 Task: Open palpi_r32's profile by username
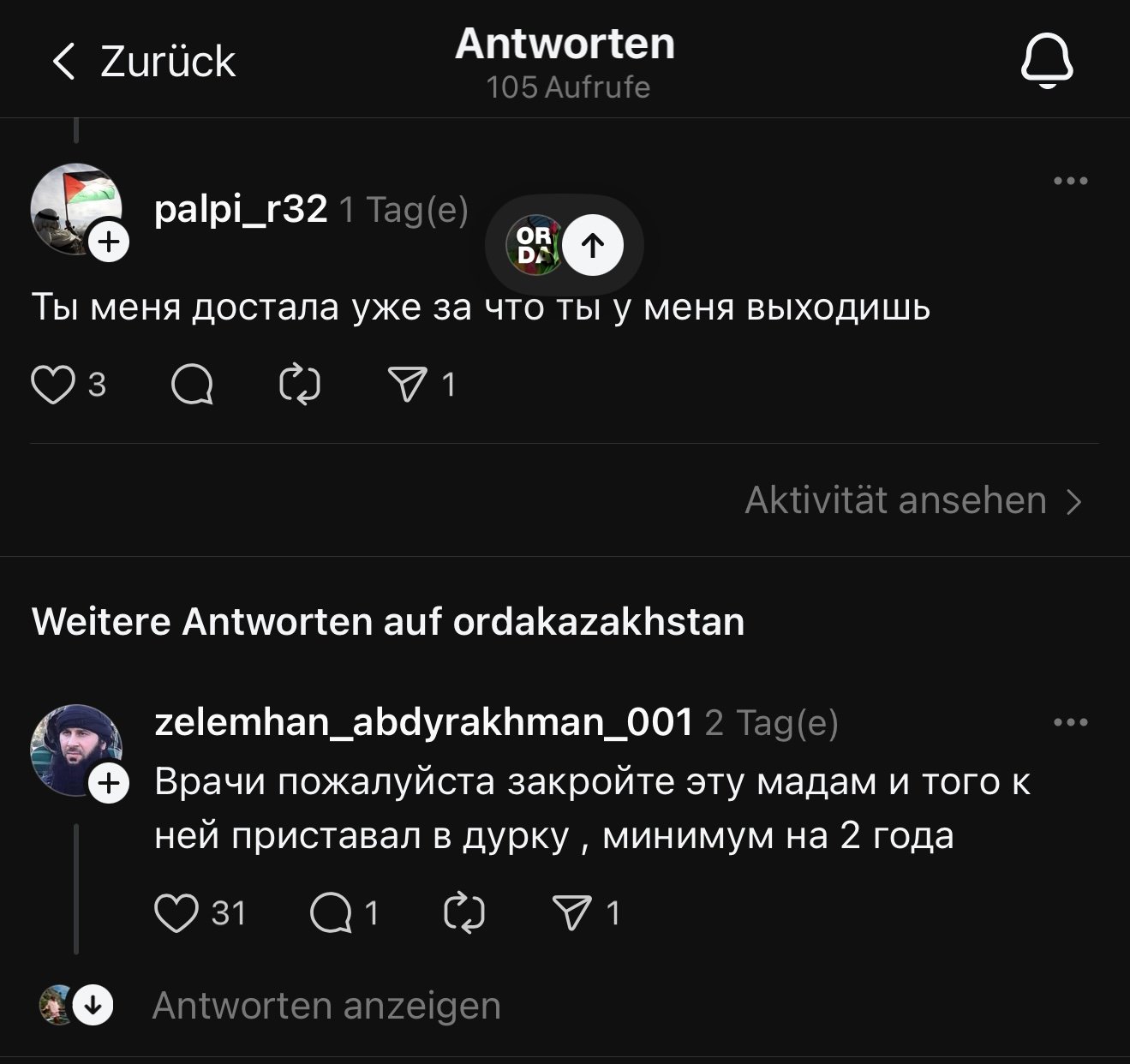pos(241,209)
